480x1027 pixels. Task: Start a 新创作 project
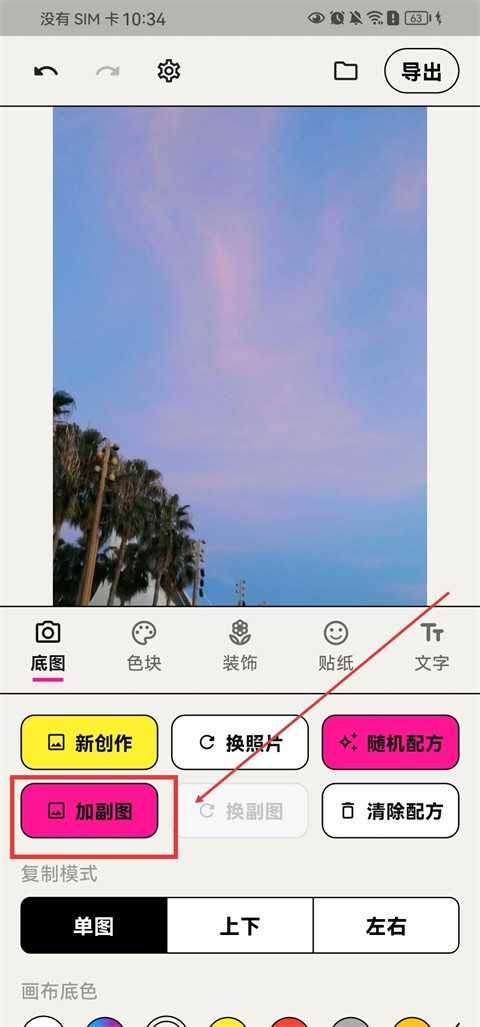89,742
